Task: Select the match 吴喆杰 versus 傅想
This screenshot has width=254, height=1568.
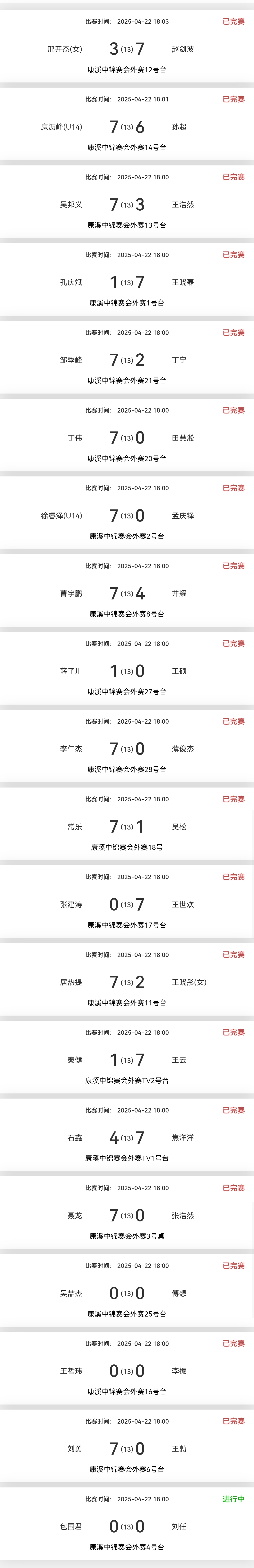Action: click(x=127, y=1293)
